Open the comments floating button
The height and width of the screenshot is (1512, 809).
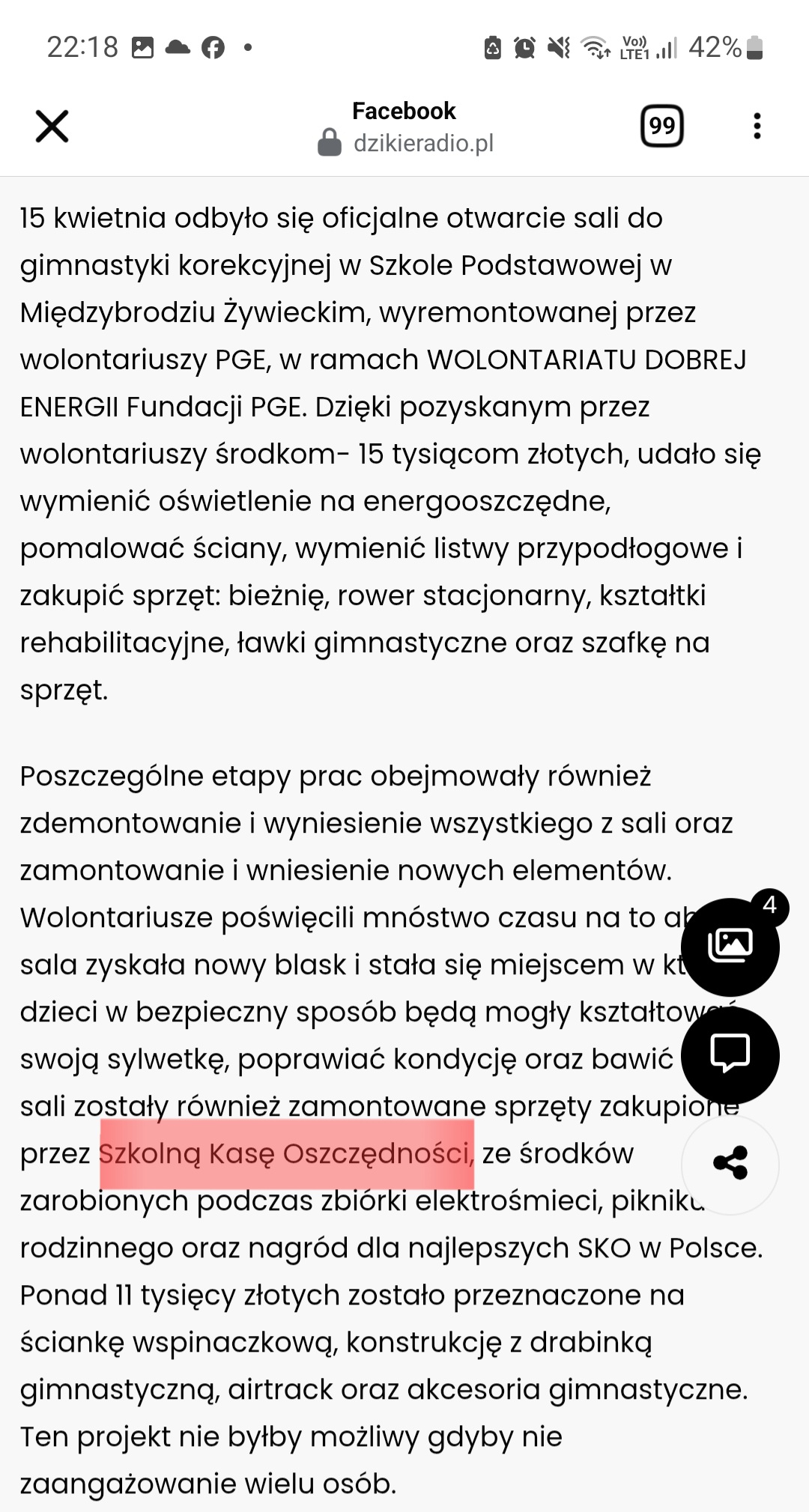coord(730,1054)
